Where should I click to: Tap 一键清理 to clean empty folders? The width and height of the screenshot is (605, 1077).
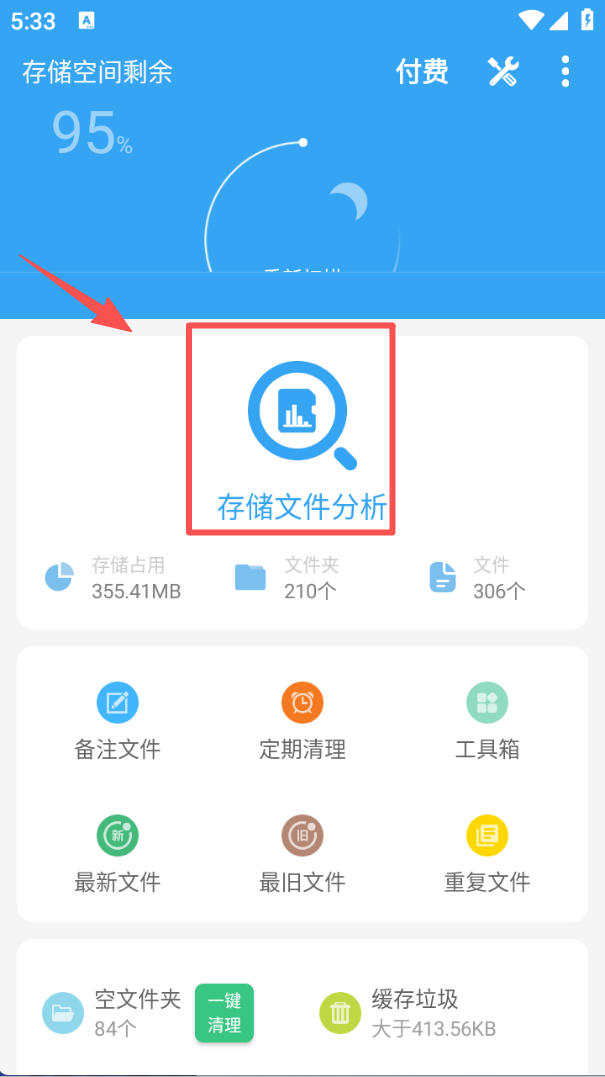point(224,1012)
